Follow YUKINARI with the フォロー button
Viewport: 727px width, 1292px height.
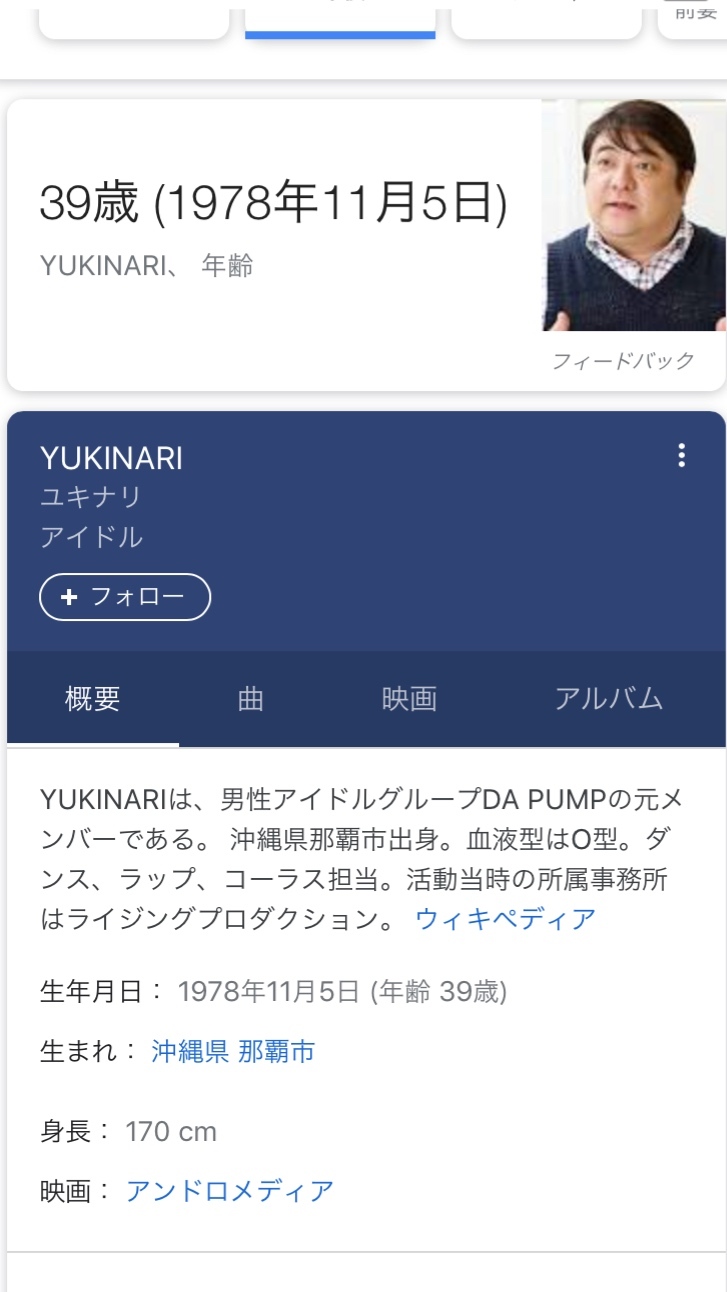(125, 597)
